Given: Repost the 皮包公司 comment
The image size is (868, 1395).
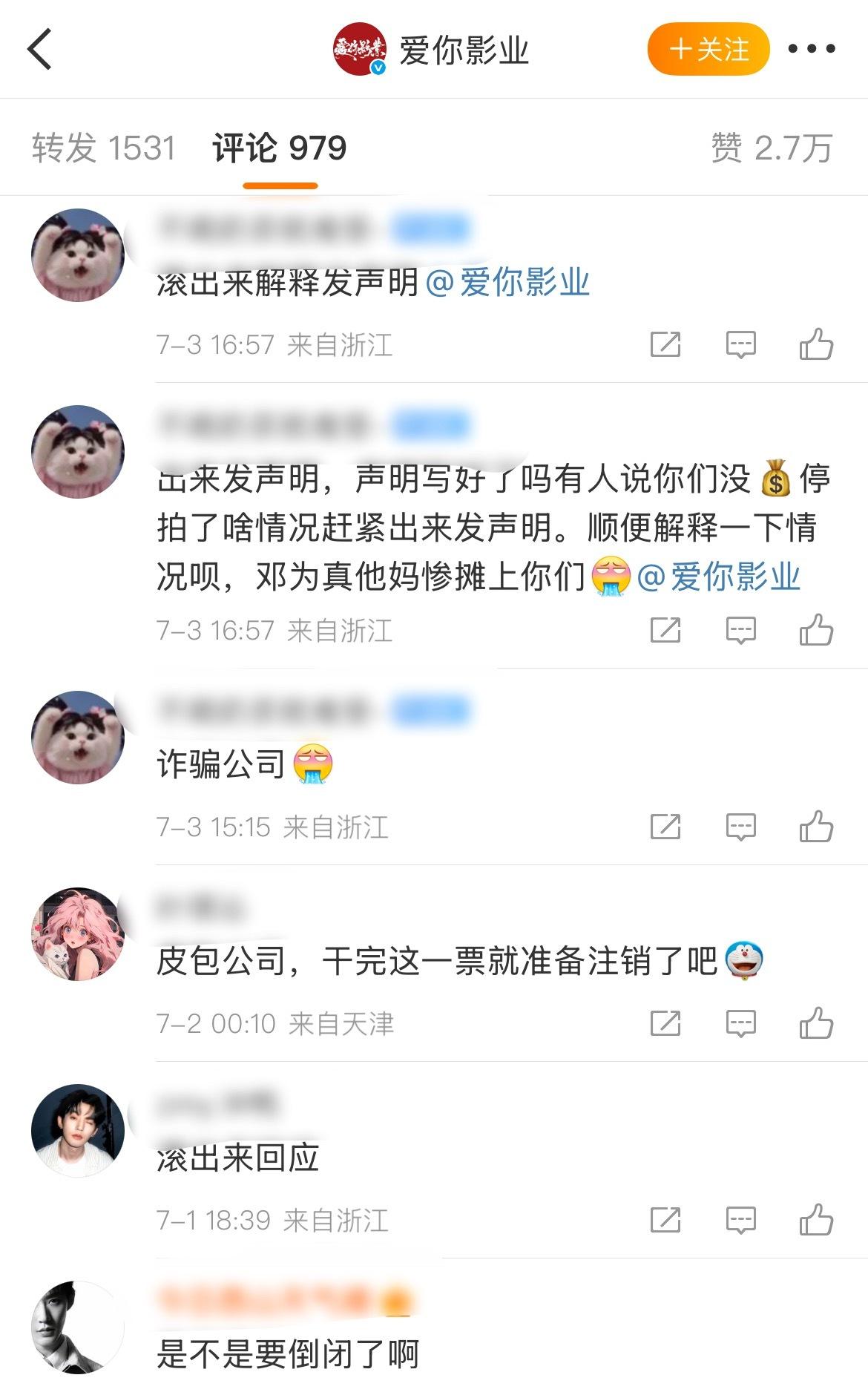Looking at the screenshot, I should point(665,1023).
